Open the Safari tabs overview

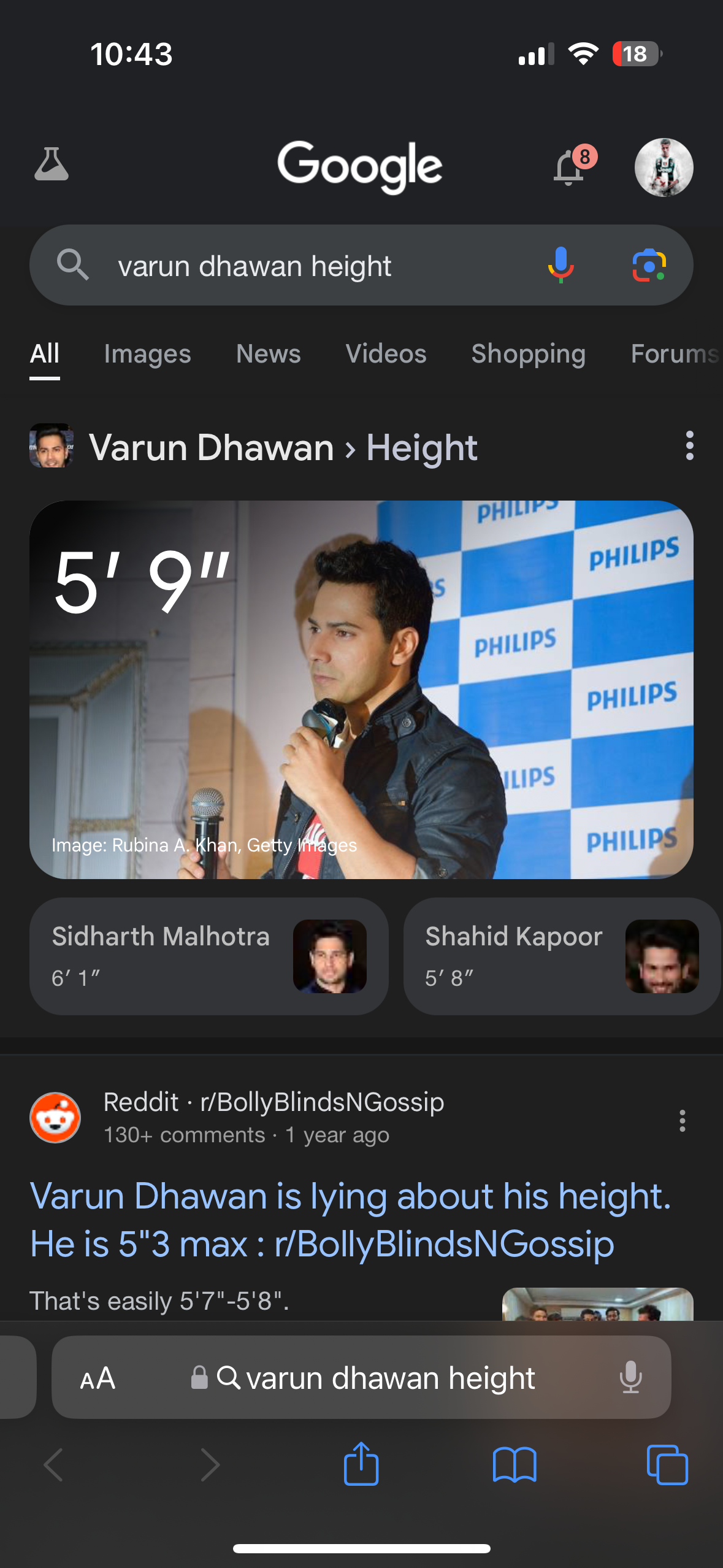coord(667,1464)
